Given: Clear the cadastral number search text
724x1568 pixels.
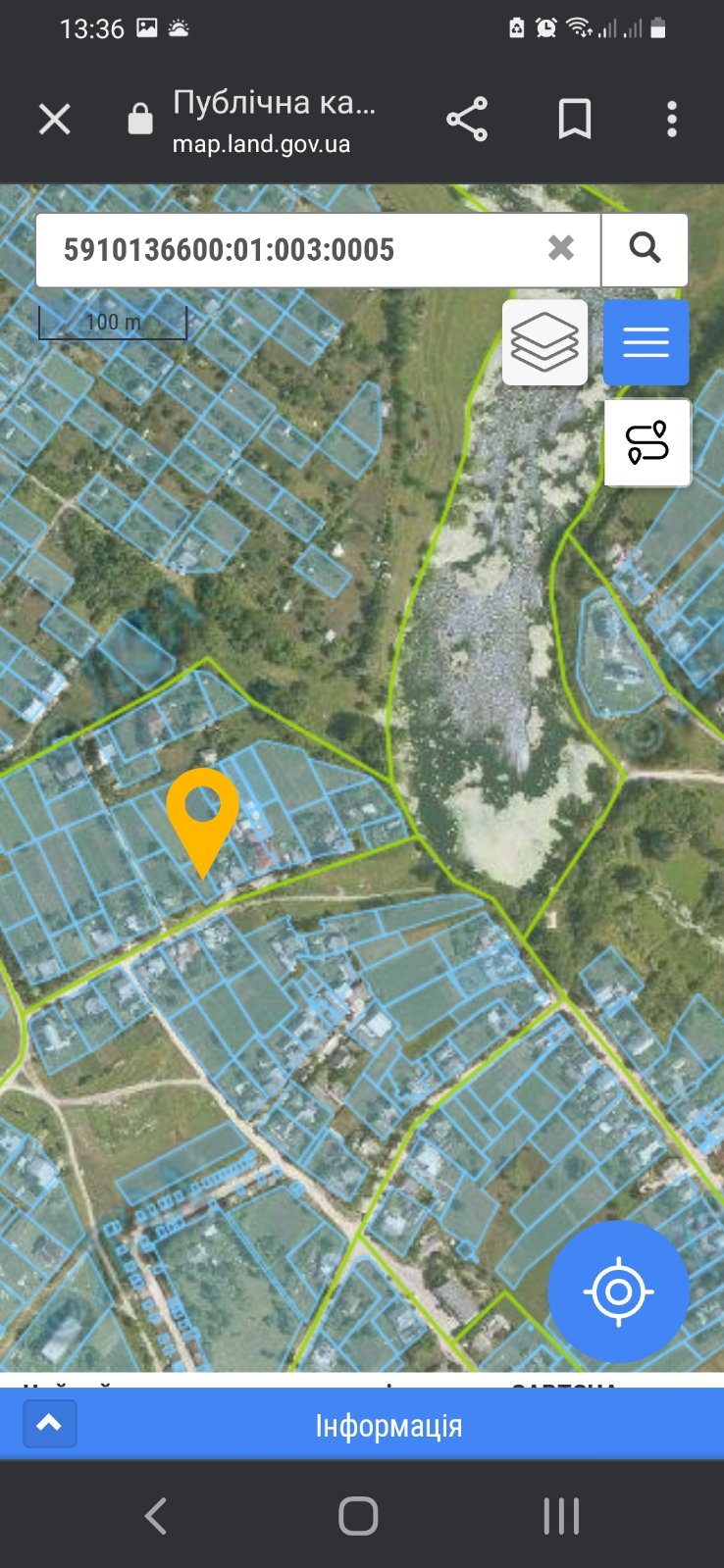Looking at the screenshot, I should point(561,248).
